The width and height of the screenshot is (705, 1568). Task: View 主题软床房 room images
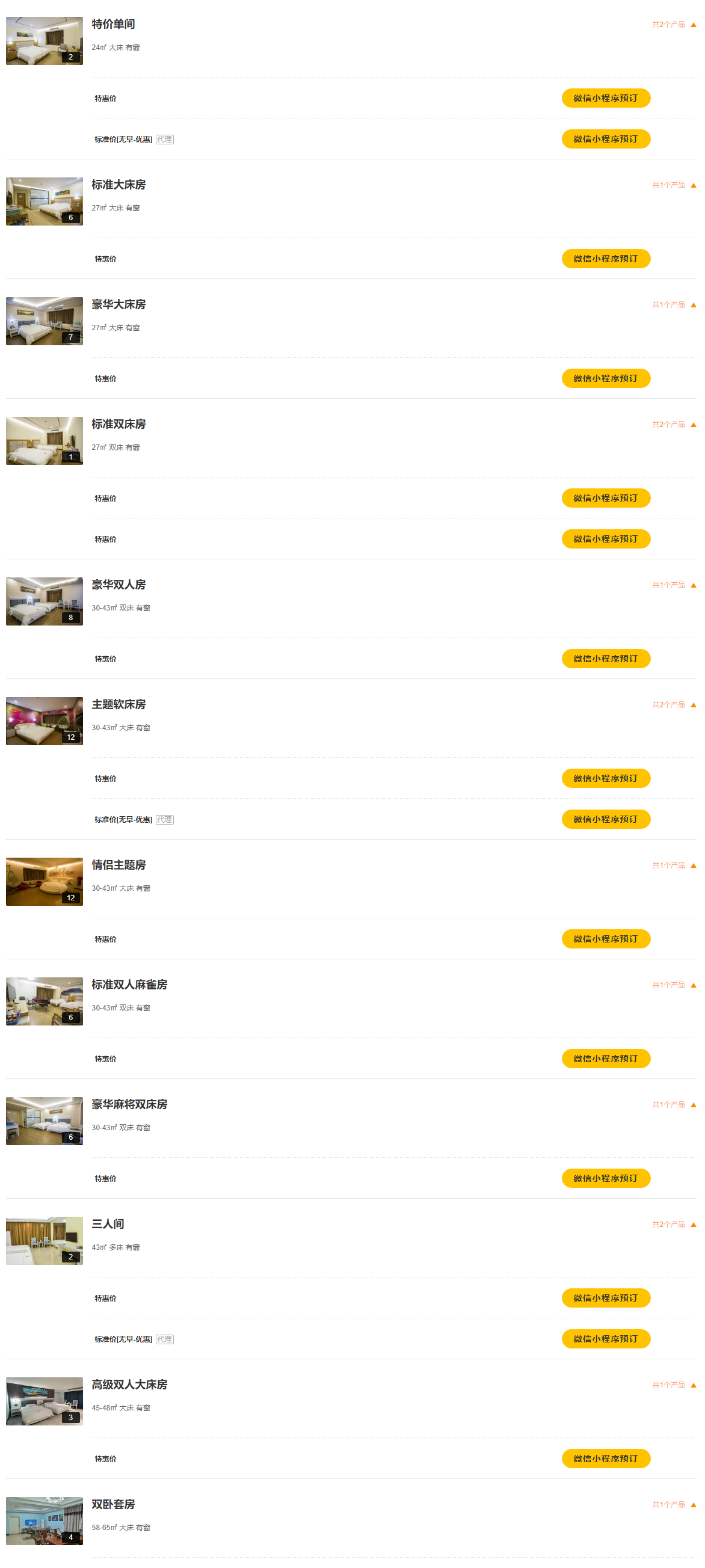[45, 721]
